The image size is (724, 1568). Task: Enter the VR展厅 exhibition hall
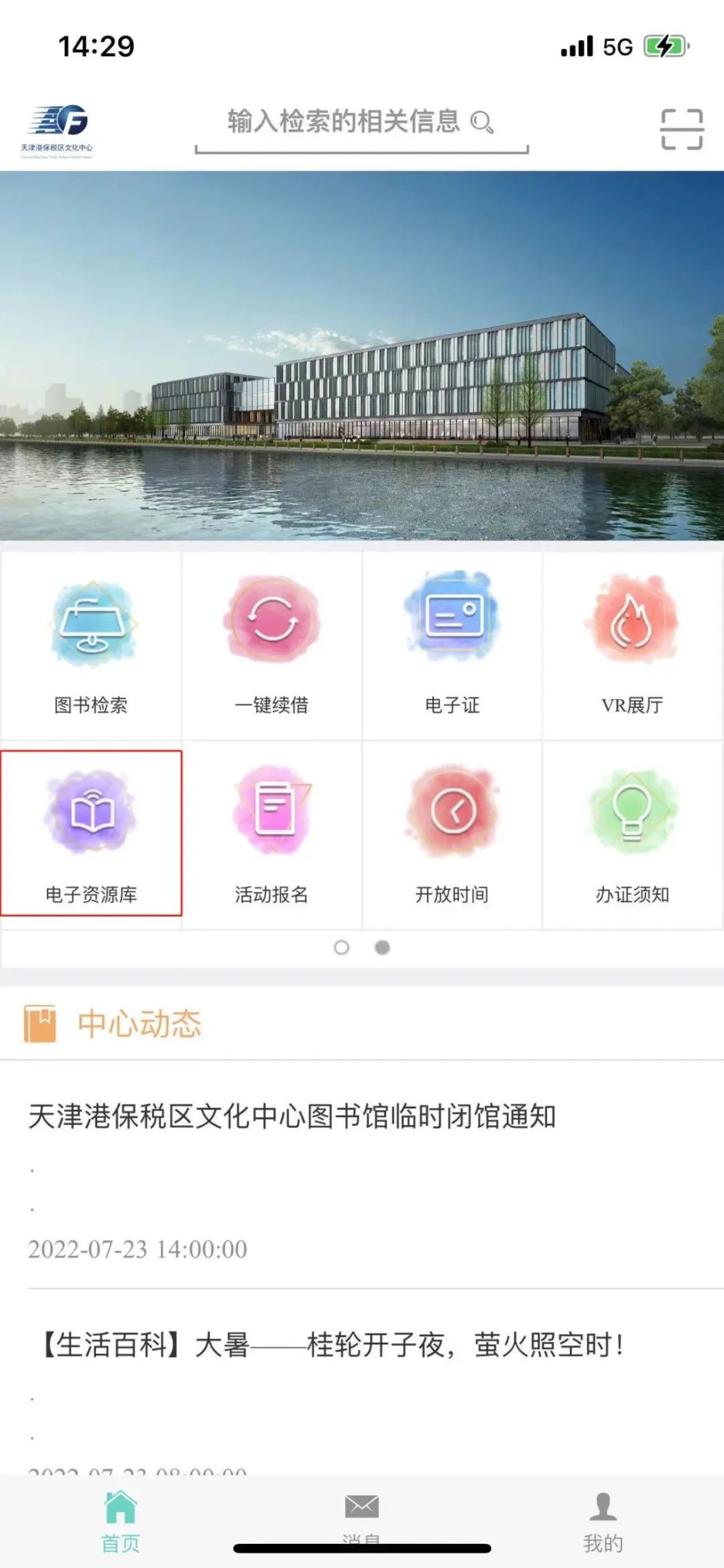(632, 645)
